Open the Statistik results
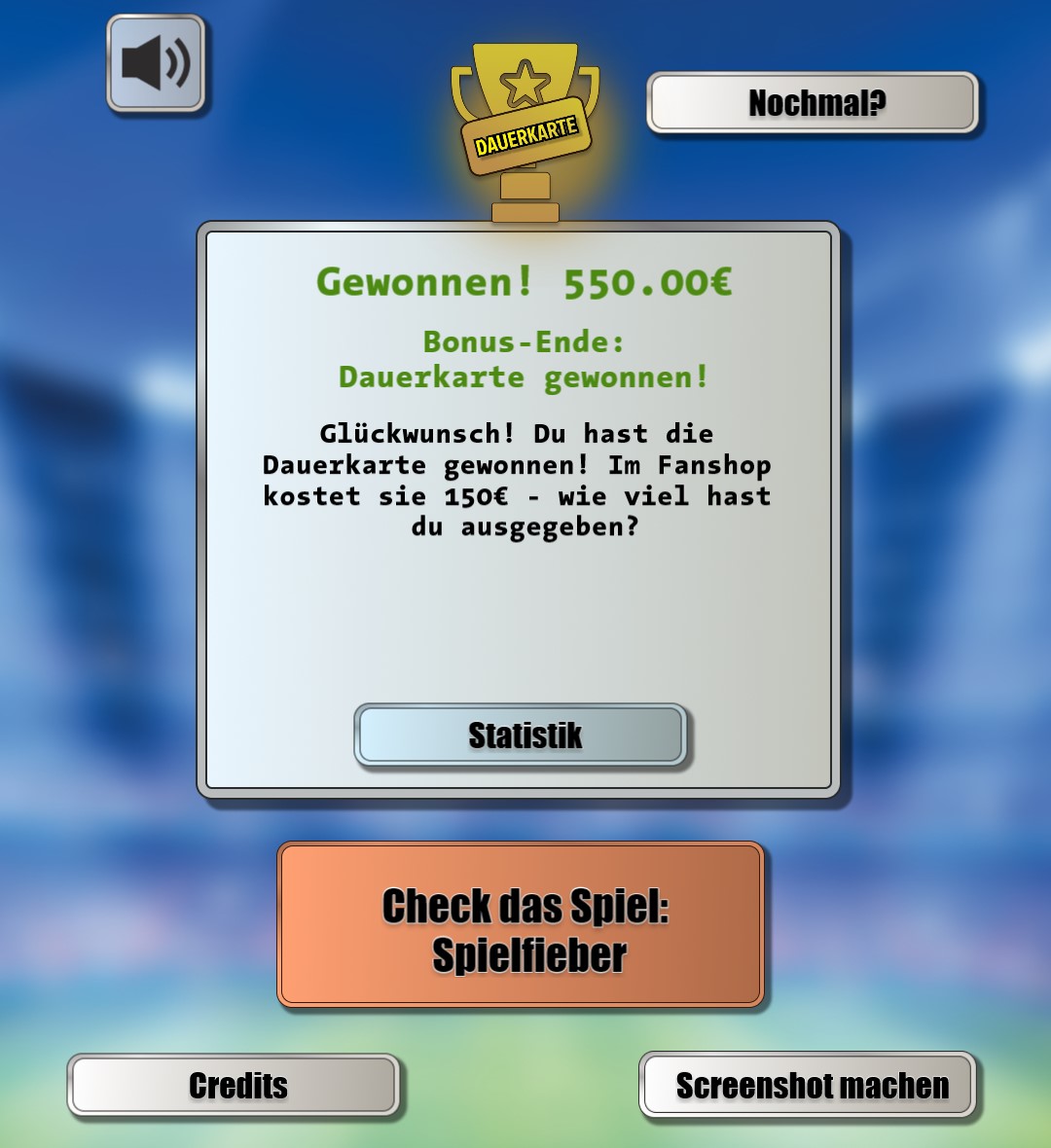1051x1148 pixels. point(522,735)
